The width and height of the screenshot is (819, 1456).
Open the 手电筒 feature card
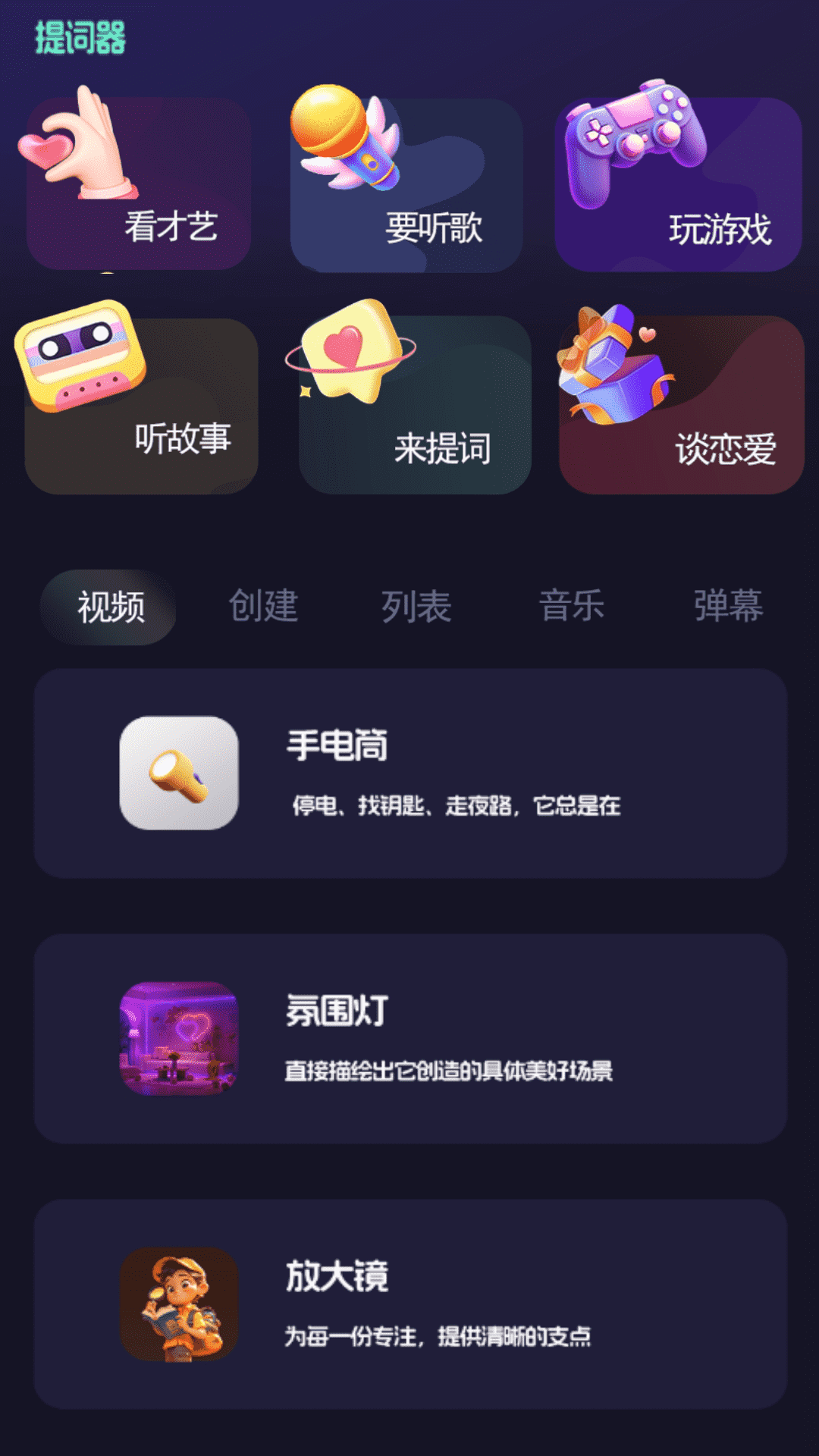click(409, 773)
